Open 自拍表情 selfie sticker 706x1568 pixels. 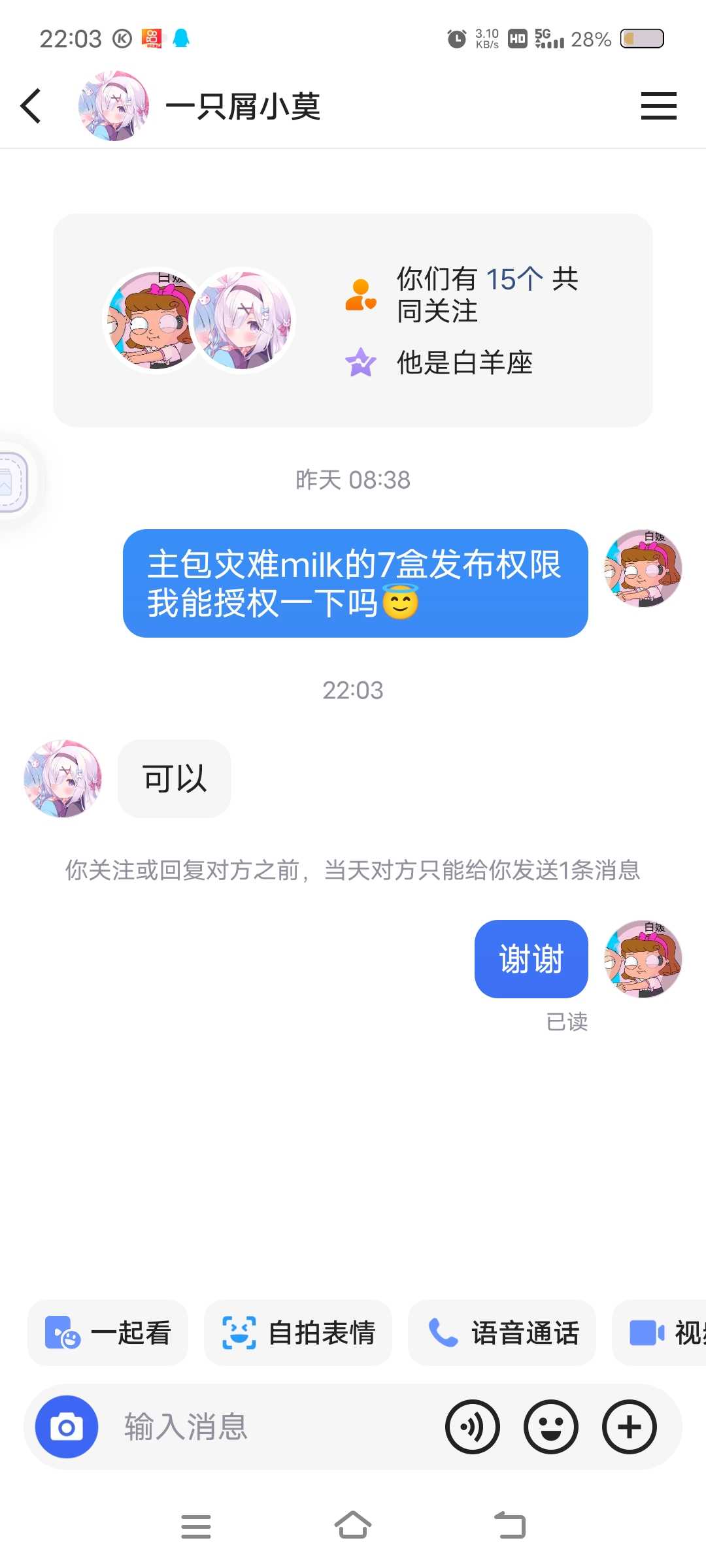(298, 1333)
